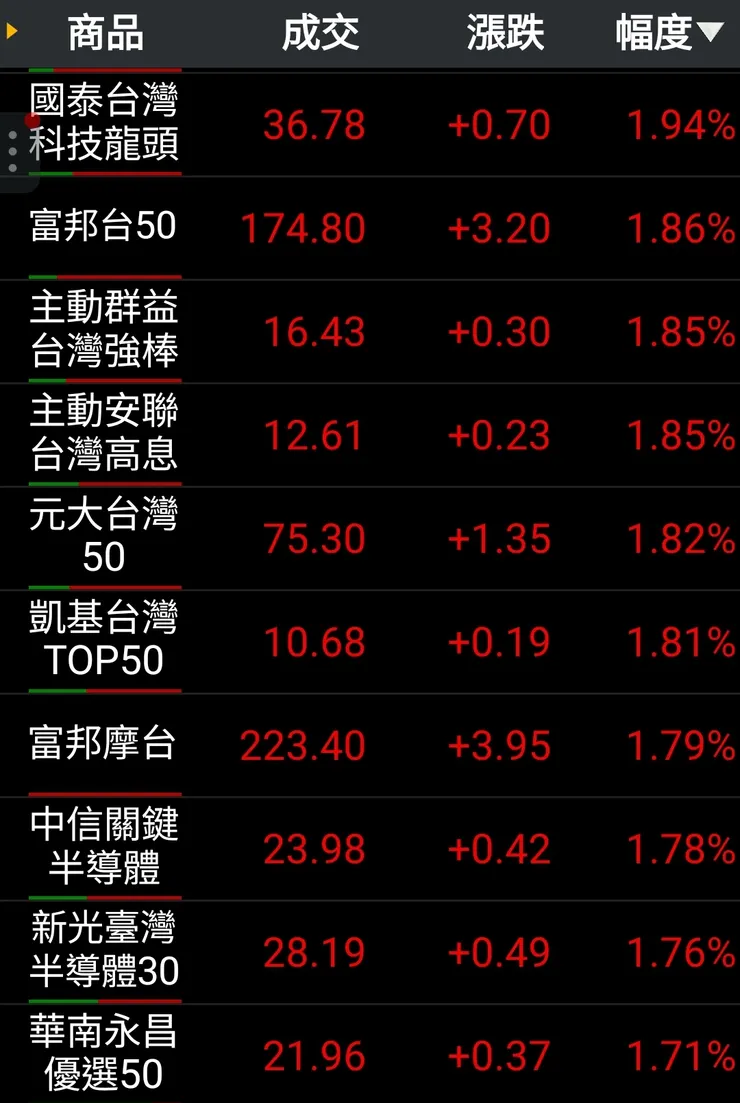
Task: Open the three-dot side drawer handle
Action: [x=12, y=150]
